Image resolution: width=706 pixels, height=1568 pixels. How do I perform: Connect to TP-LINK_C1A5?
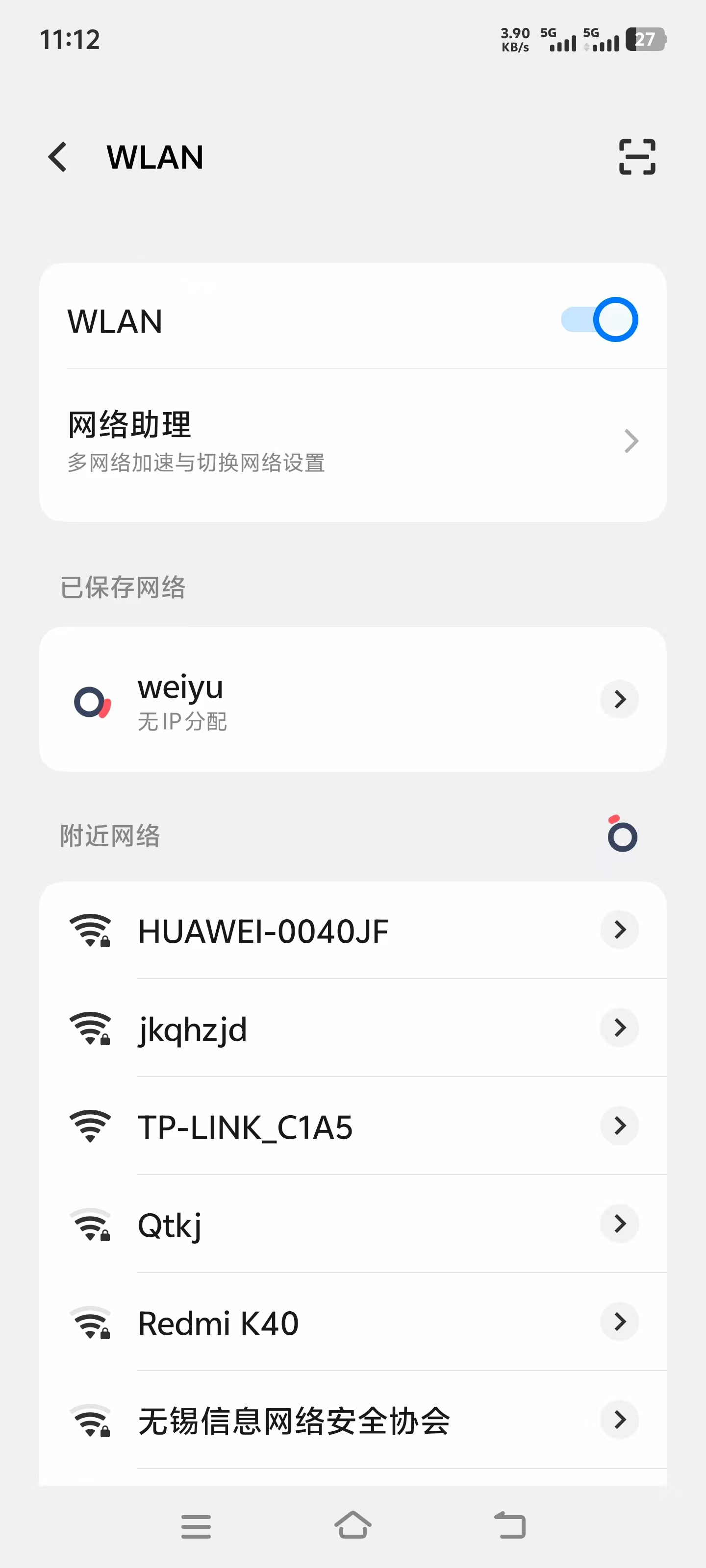click(353, 1127)
